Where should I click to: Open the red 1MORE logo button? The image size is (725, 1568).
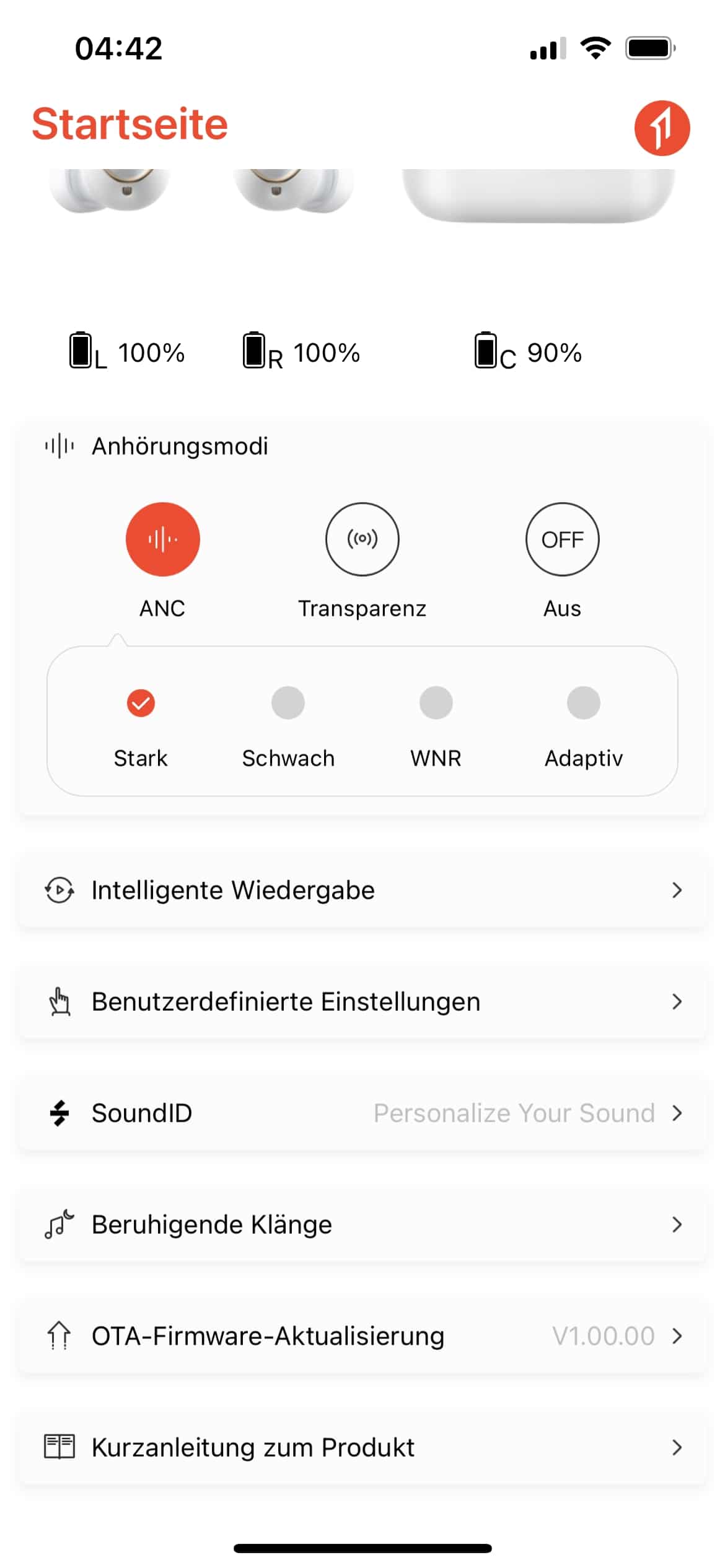point(661,128)
